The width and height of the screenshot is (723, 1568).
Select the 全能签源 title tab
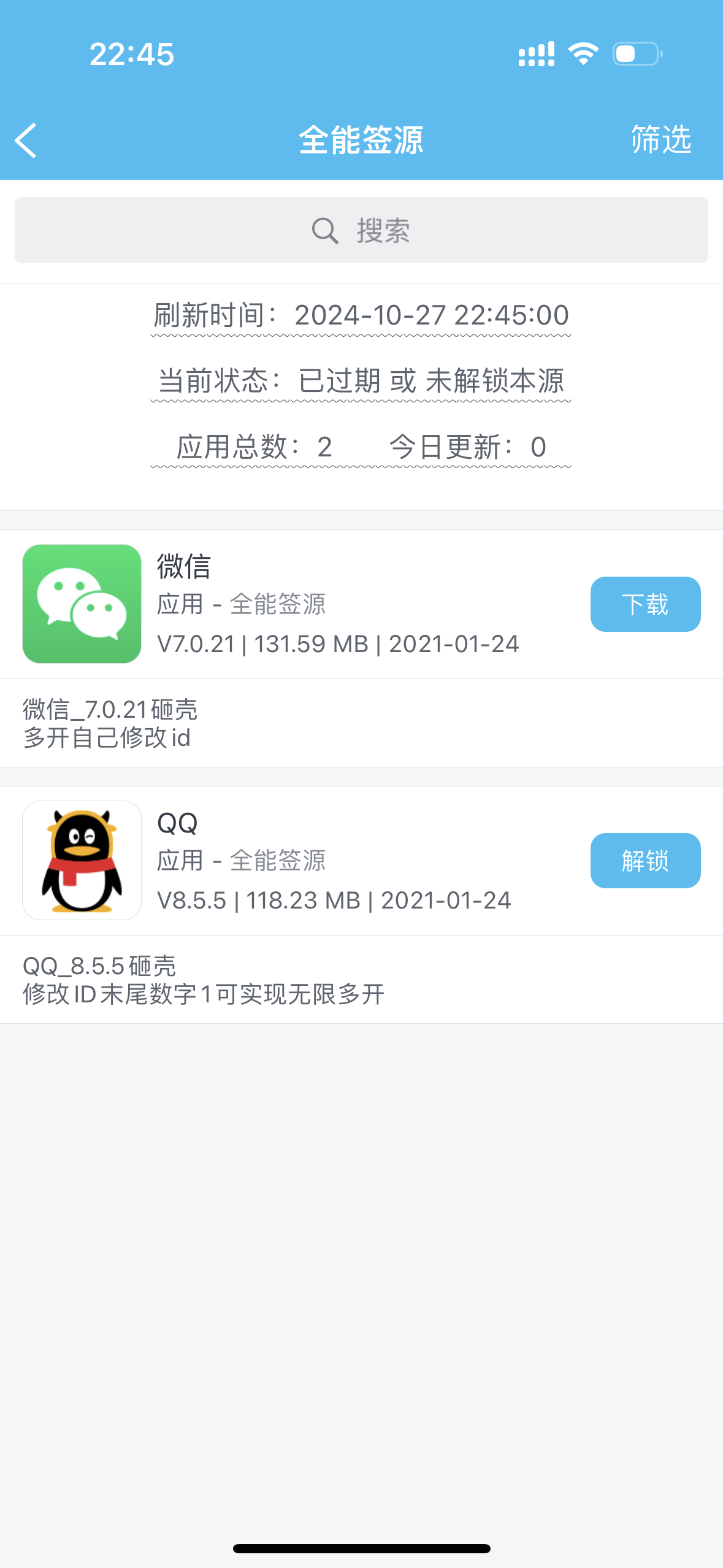click(x=361, y=139)
